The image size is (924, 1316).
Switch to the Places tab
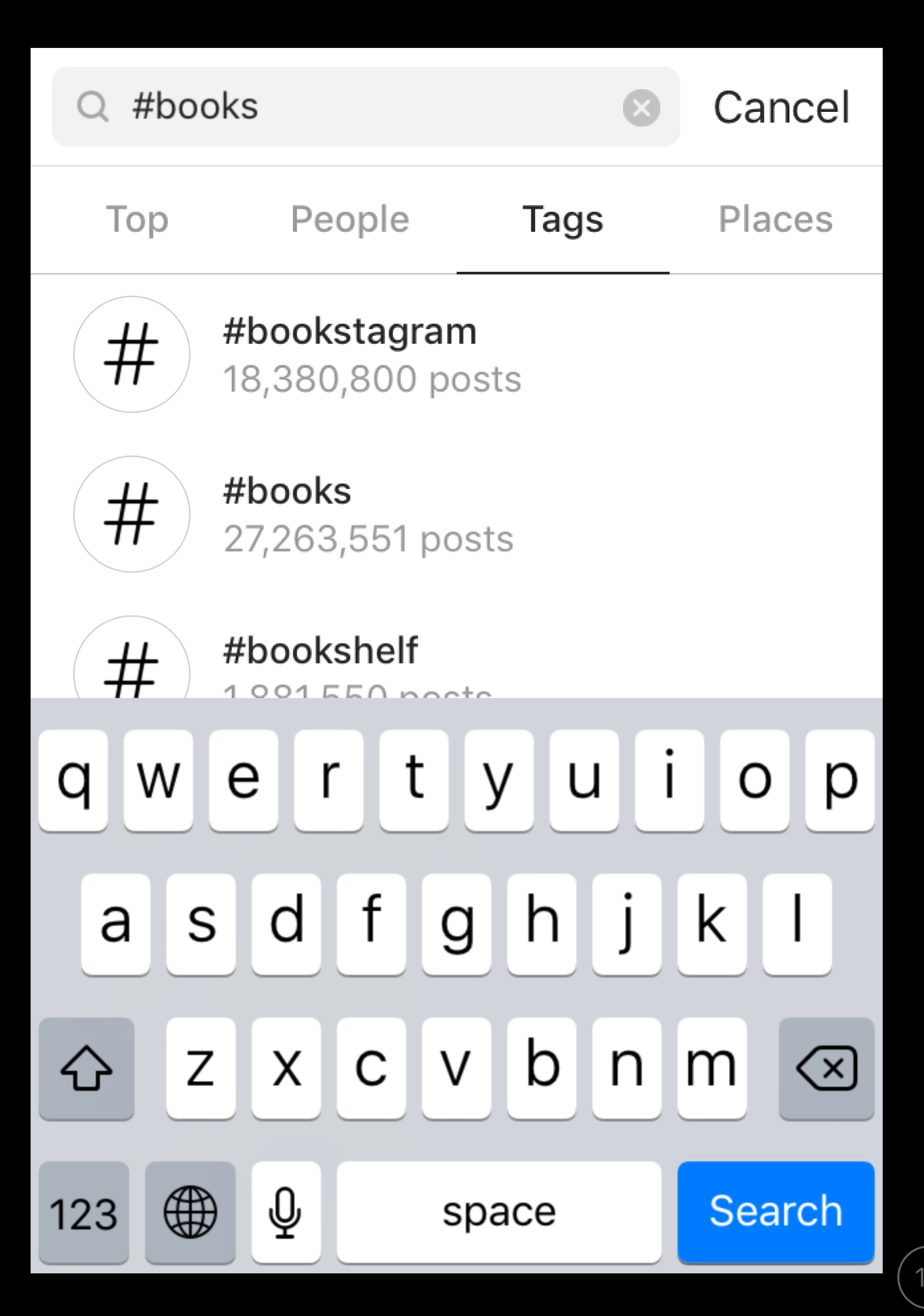point(775,219)
